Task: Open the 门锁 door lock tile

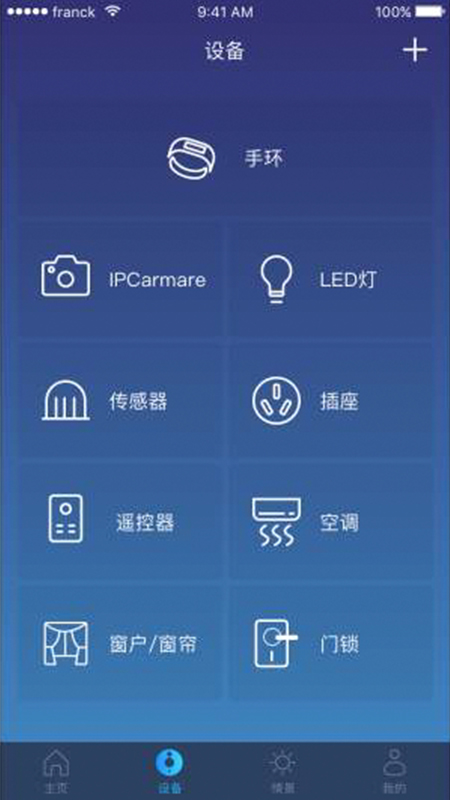Action: [330, 643]
